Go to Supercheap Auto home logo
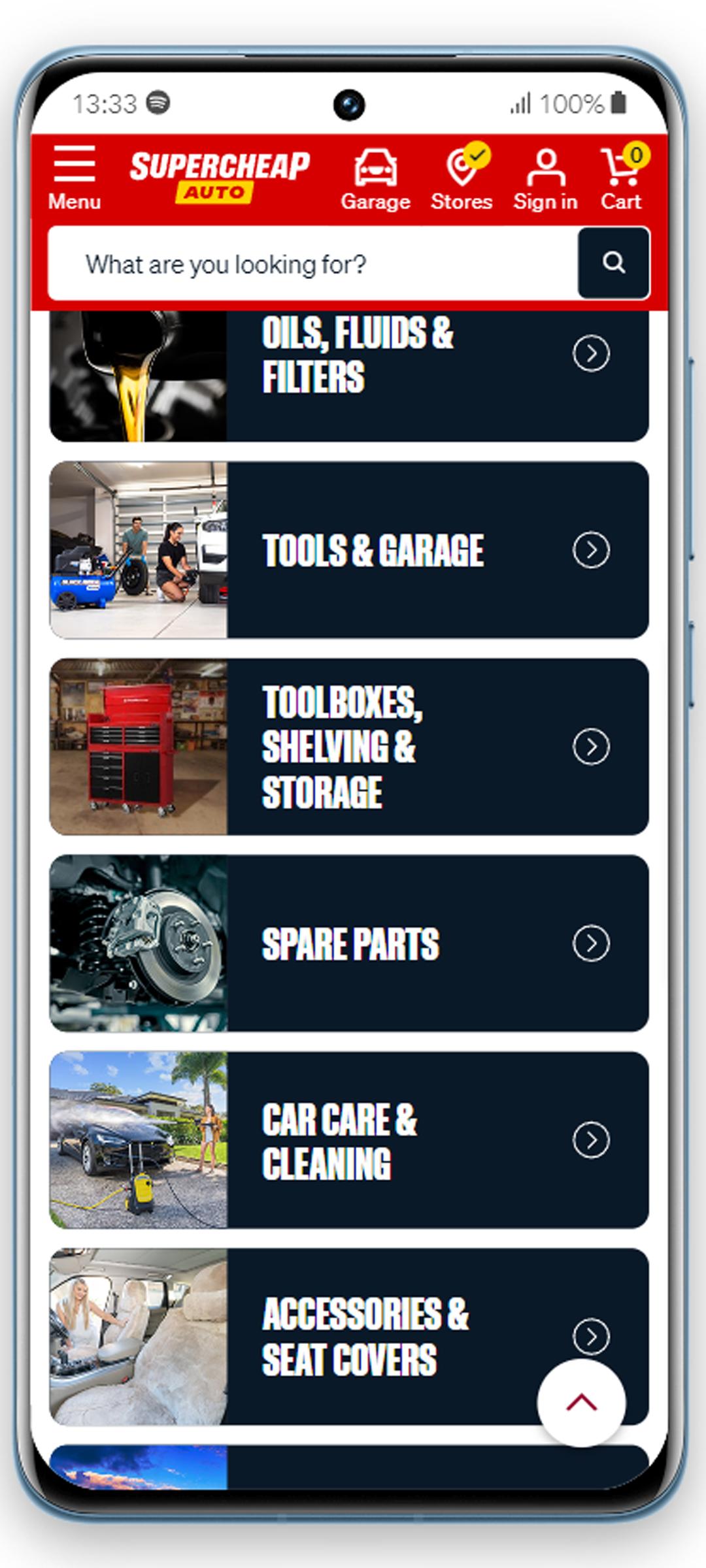706x1568 pixels. point(220,176)
